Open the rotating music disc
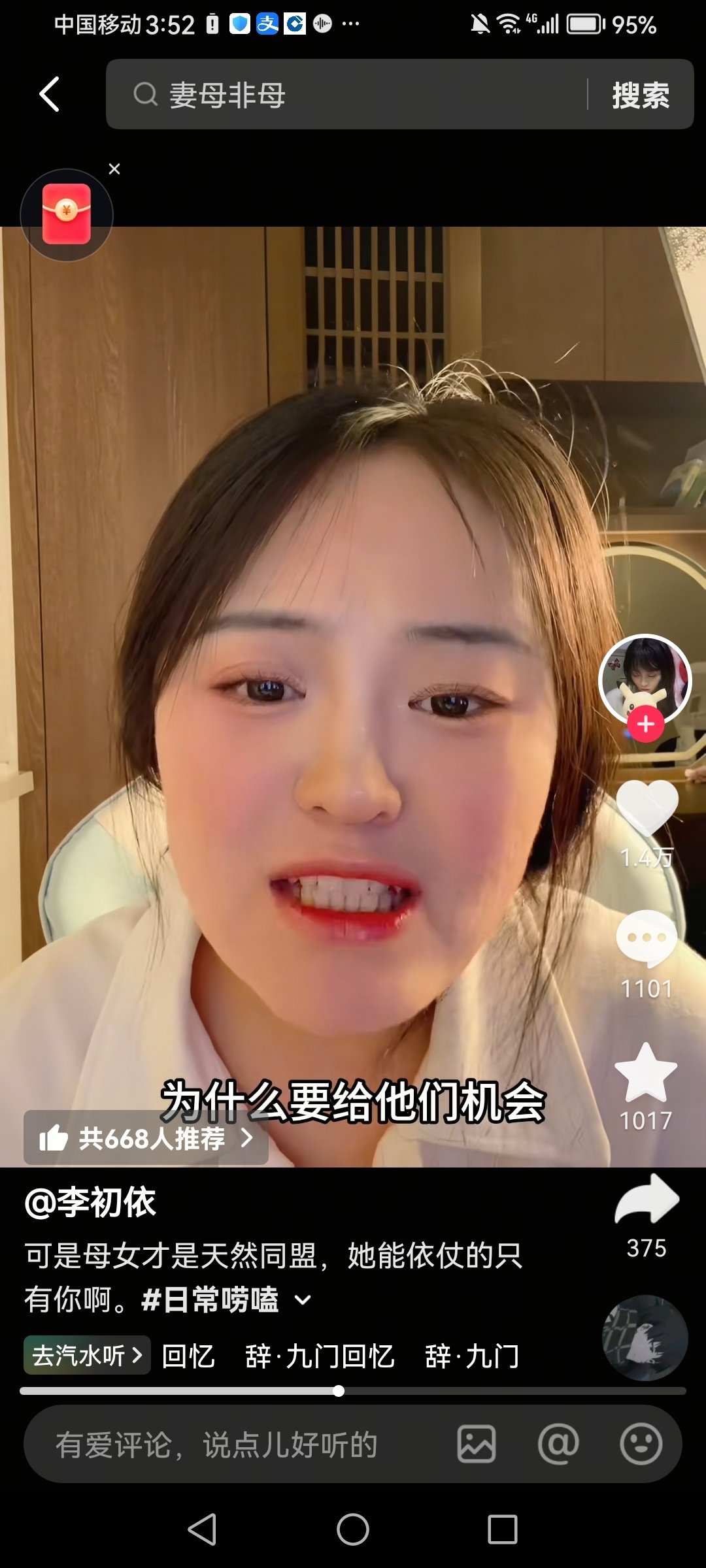The image size is (706, 1568). (x=645, y=1337)
